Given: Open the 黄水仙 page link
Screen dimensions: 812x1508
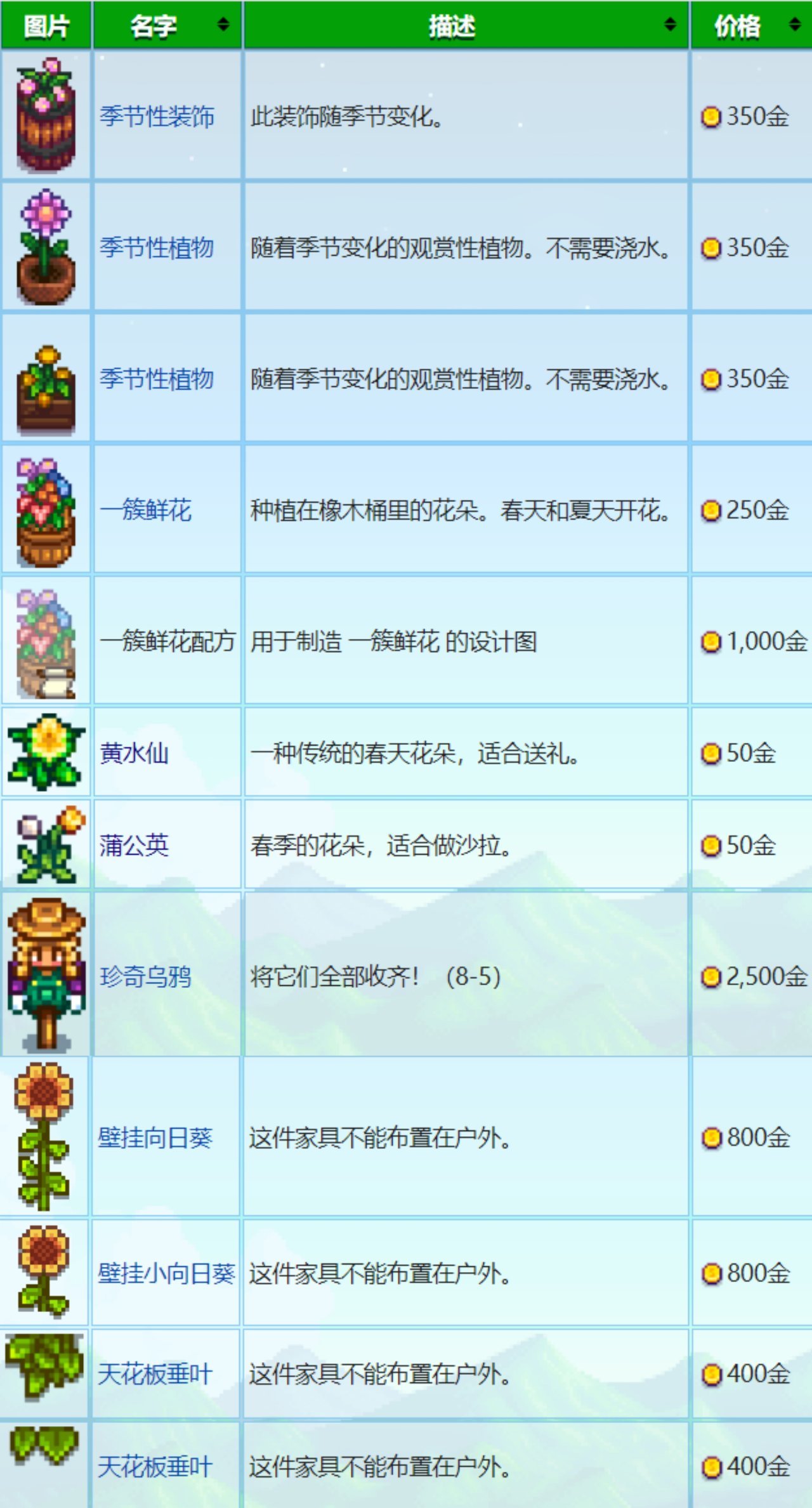Looking at the screenshot, I should pos(134,753).
